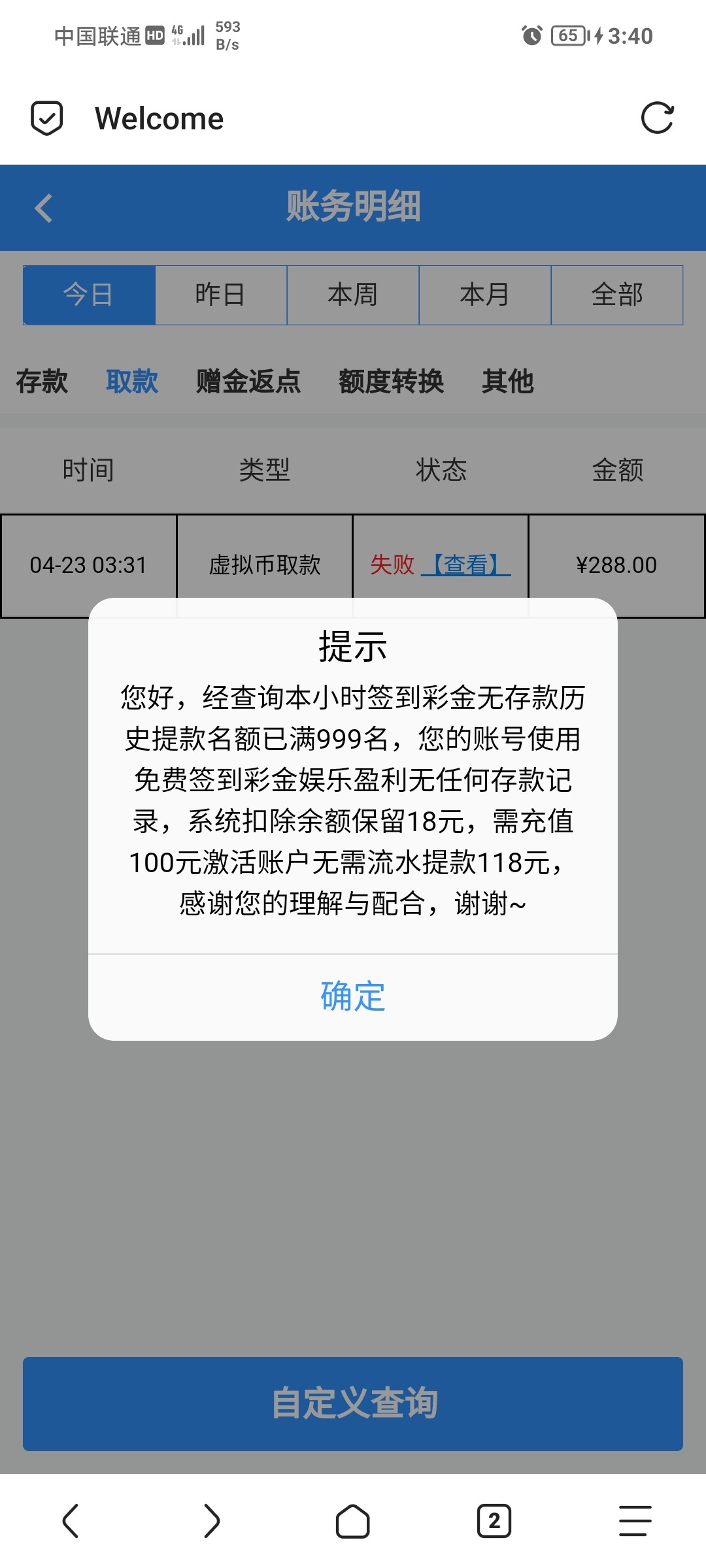Go back from 账务明细 page
This screenshot has height=1568, width=706.
coord(44,208)
